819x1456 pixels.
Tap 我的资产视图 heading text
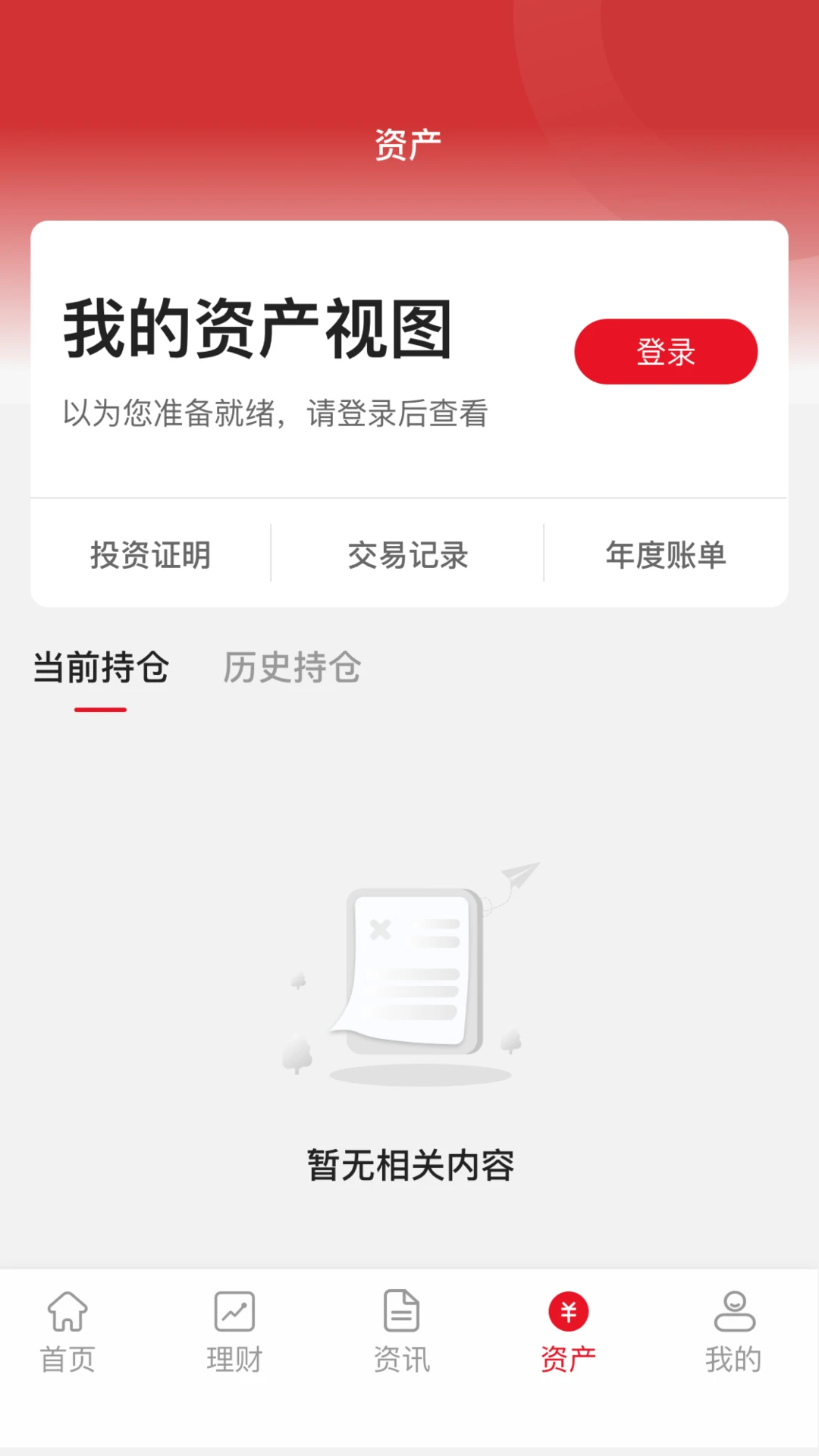pos(256,328)
